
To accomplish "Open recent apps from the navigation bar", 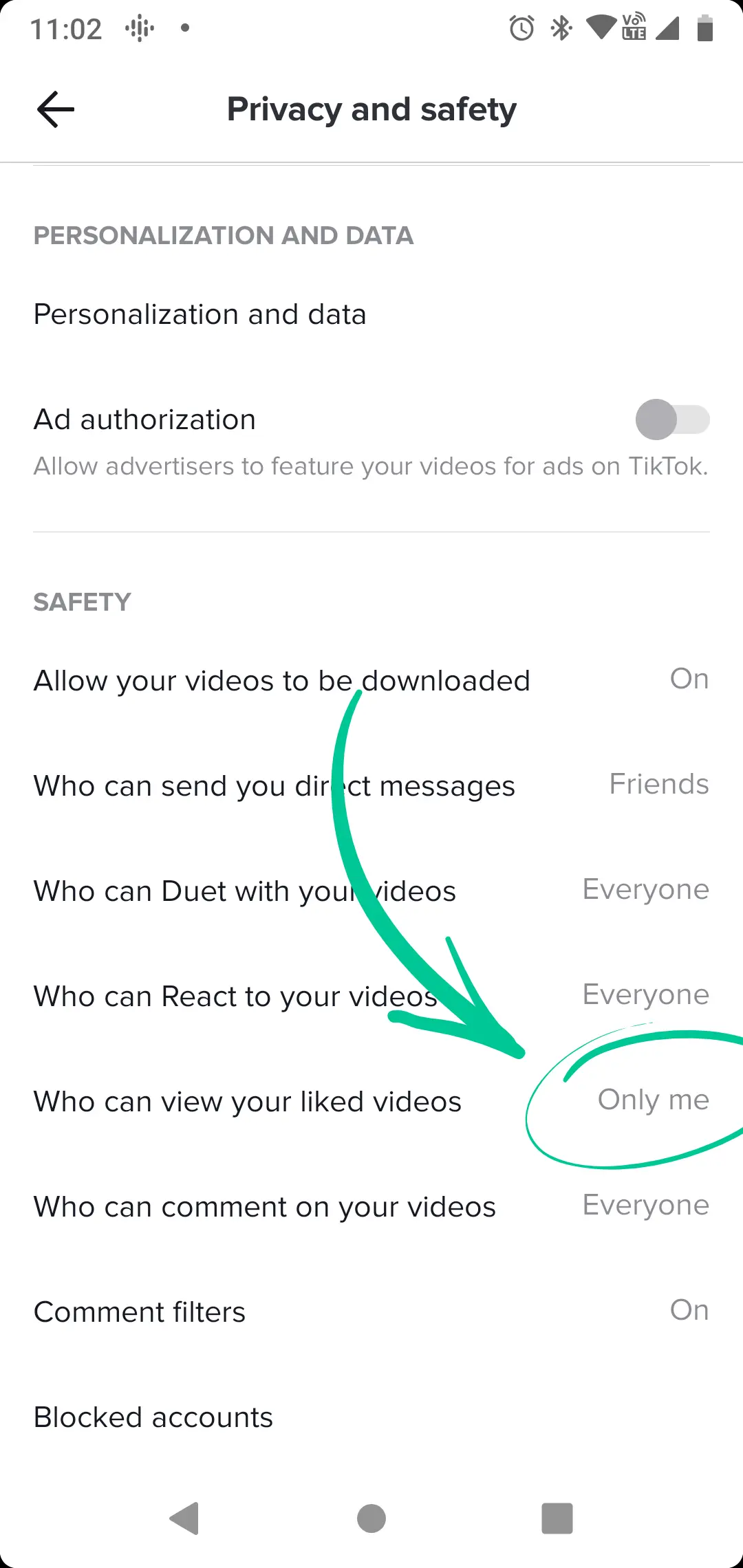I will (x=557, y=1518).
